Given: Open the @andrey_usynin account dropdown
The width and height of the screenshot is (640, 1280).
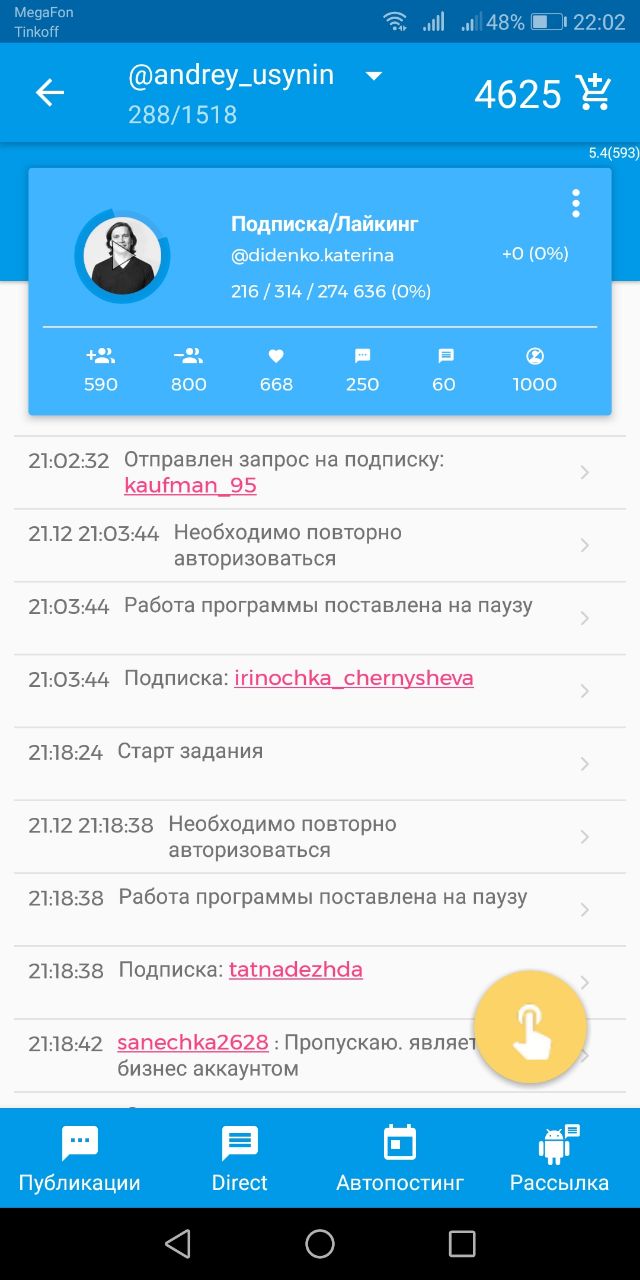Looking at the screenshot, I should tap(373, 76).
